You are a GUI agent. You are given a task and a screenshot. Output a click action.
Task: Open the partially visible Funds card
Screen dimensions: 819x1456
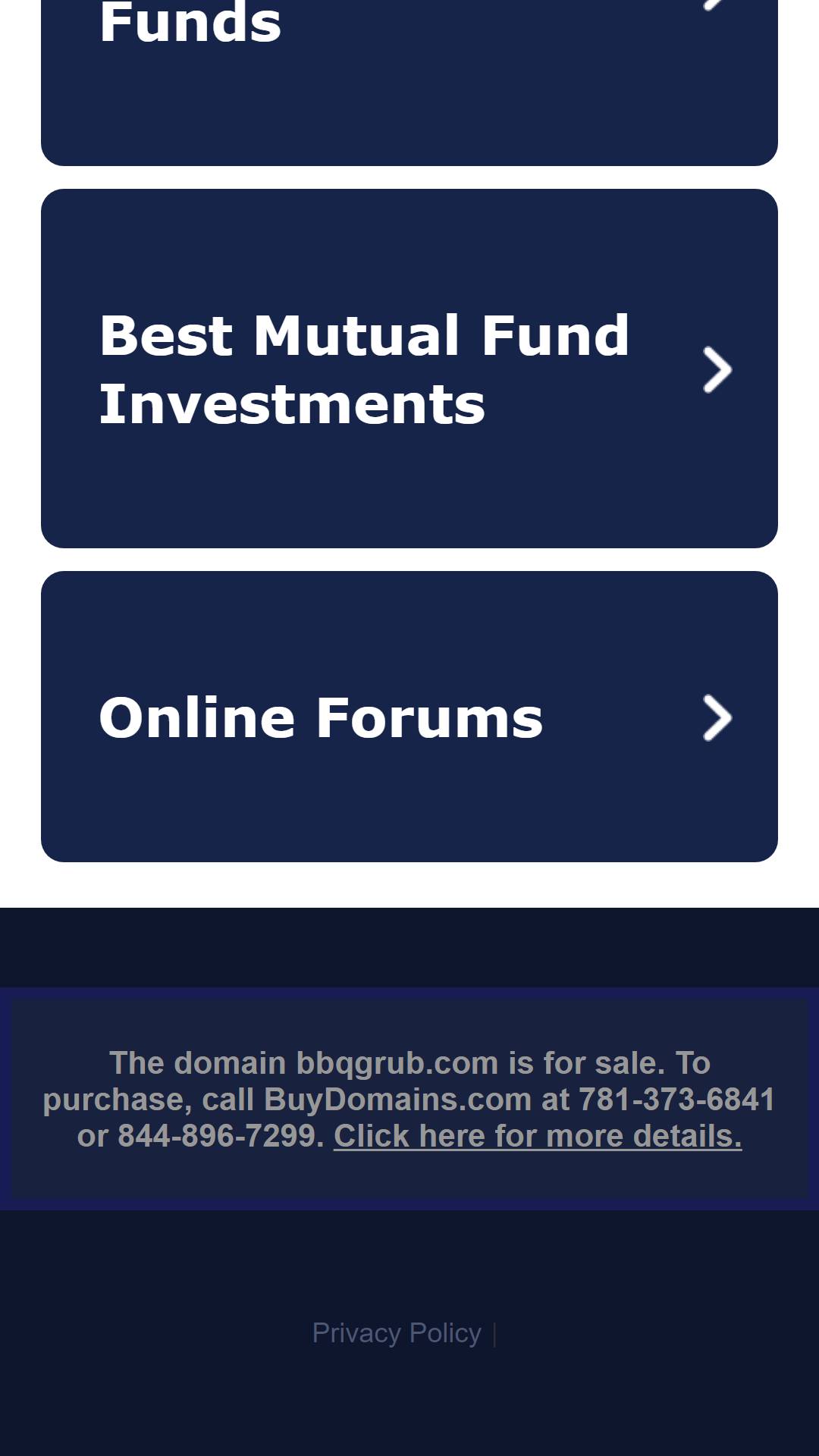409,82
